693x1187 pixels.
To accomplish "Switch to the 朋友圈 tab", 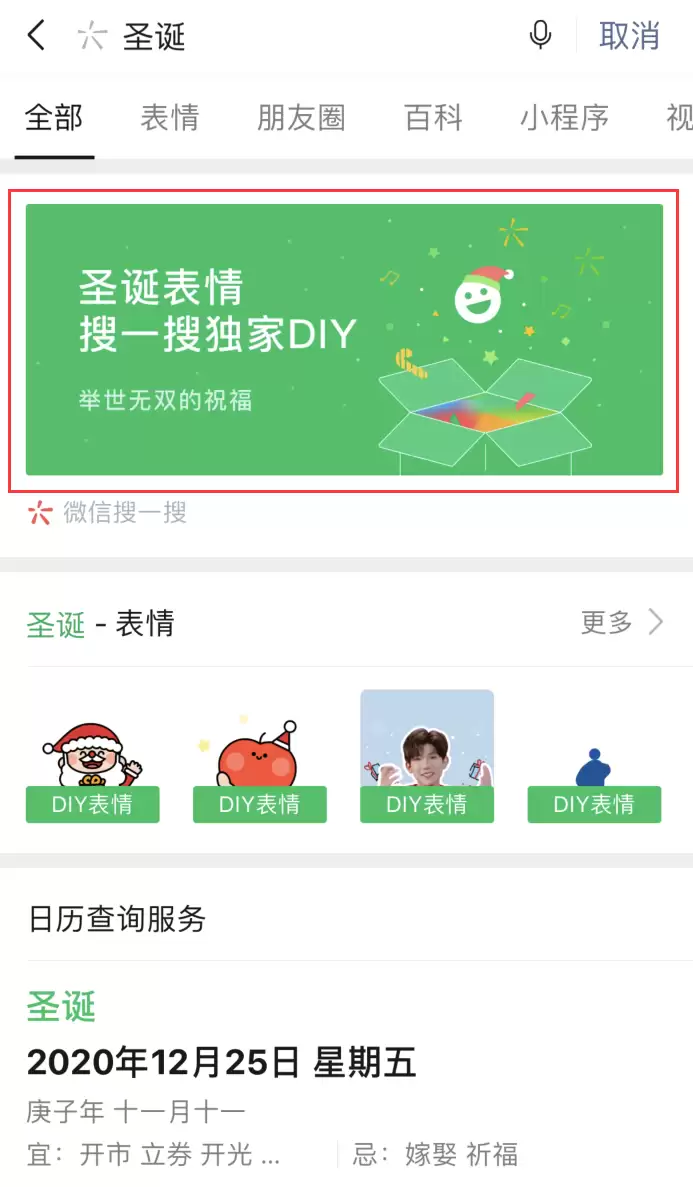I will [301, 118].
